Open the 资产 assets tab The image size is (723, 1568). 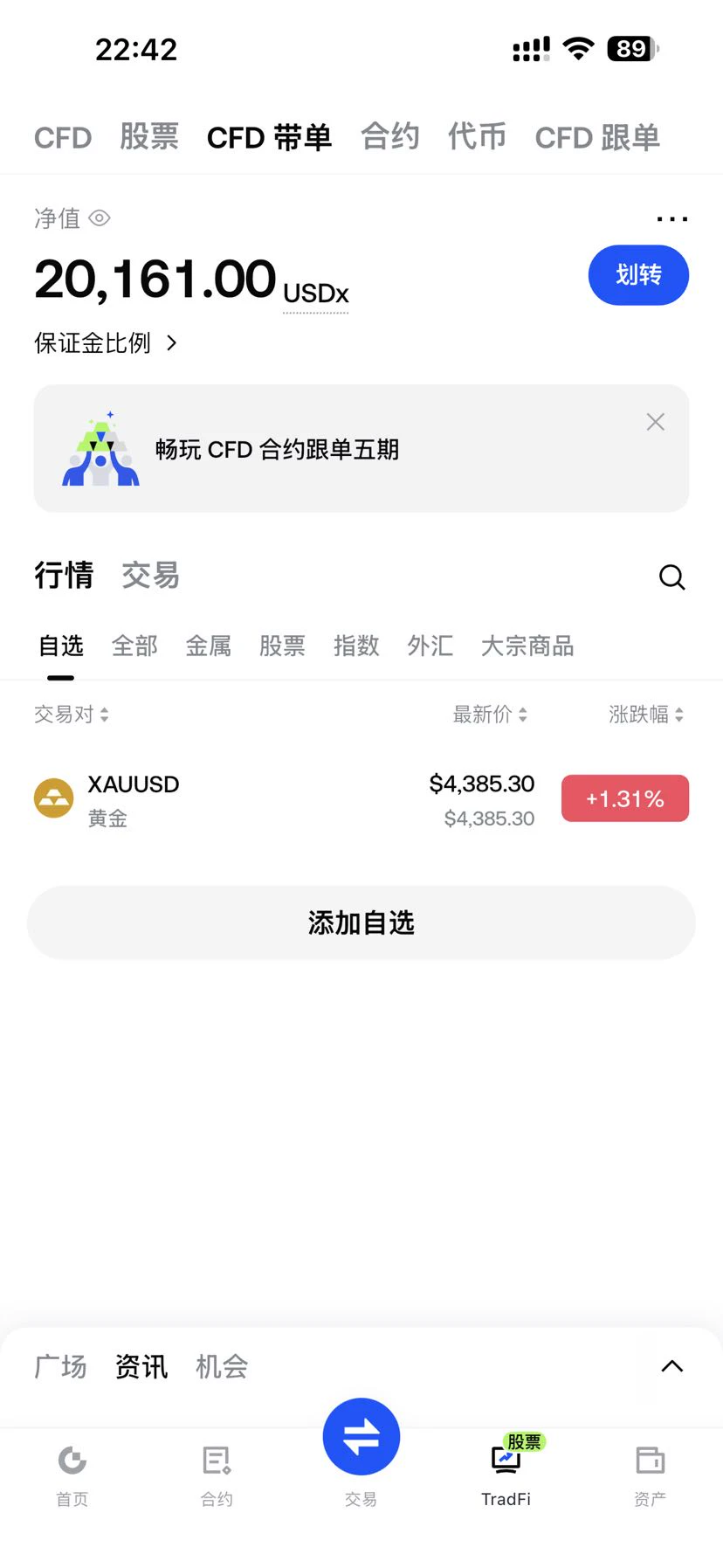(x=651, y=1476)
